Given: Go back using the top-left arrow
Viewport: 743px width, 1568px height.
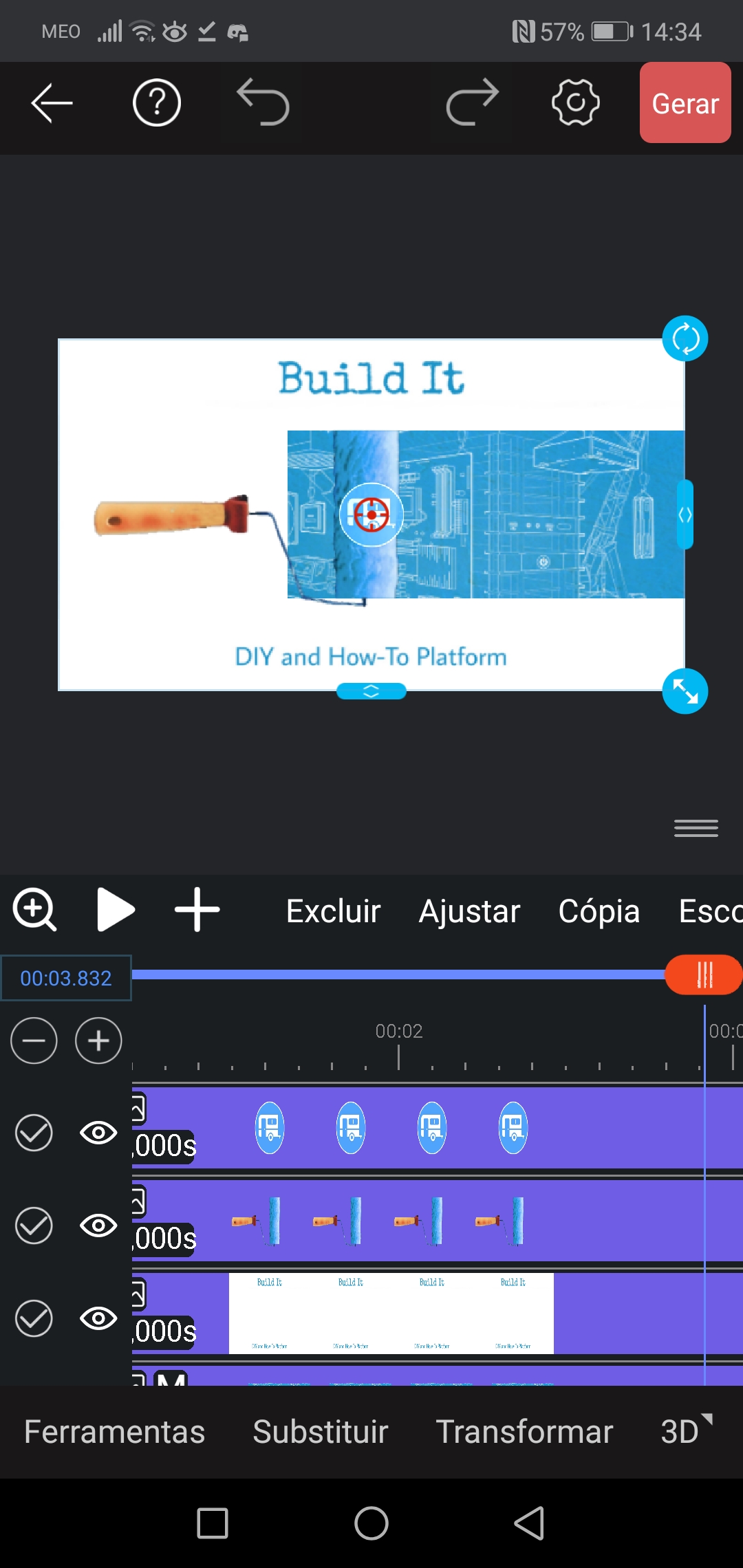Looking at the screenshot, I should [52, 103].
